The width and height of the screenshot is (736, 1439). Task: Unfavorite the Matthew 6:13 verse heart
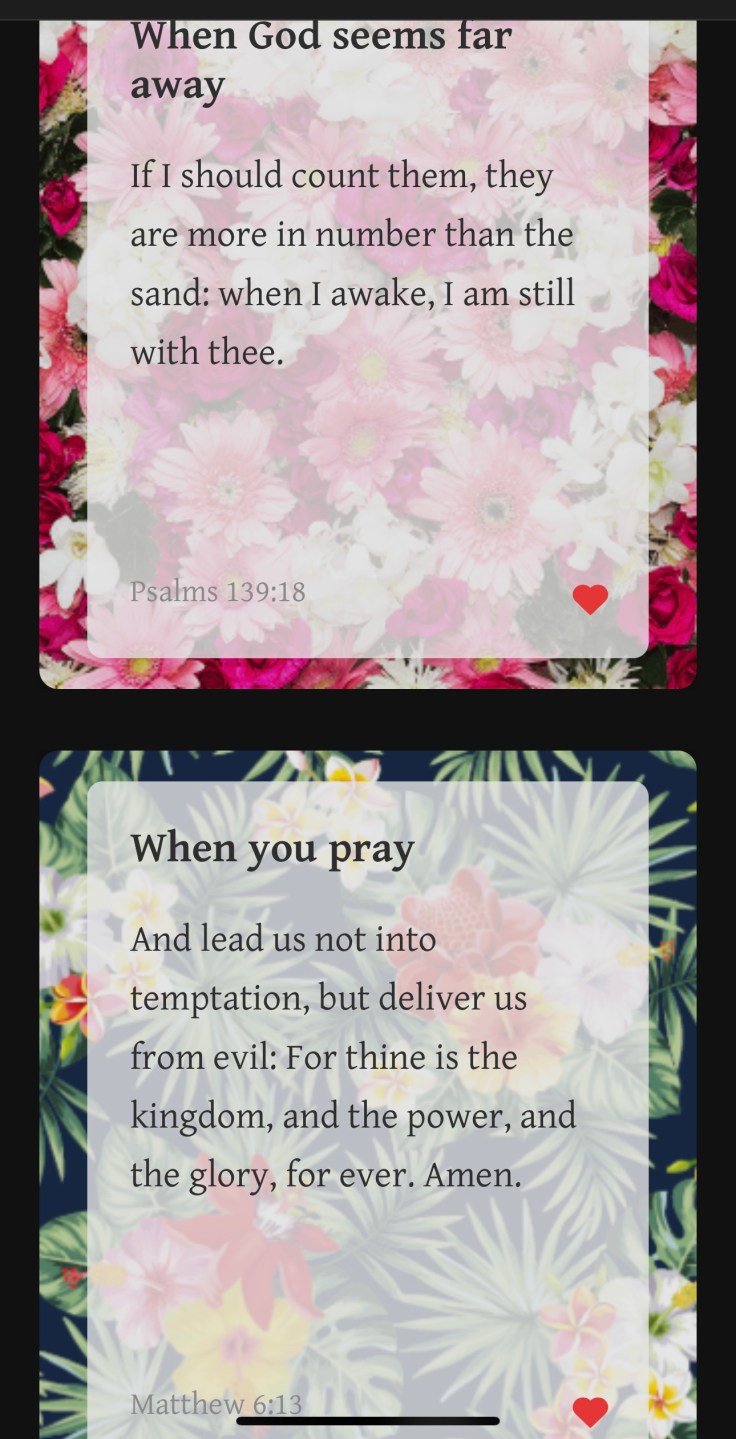pyautogui.click(x=590, y=1411)
